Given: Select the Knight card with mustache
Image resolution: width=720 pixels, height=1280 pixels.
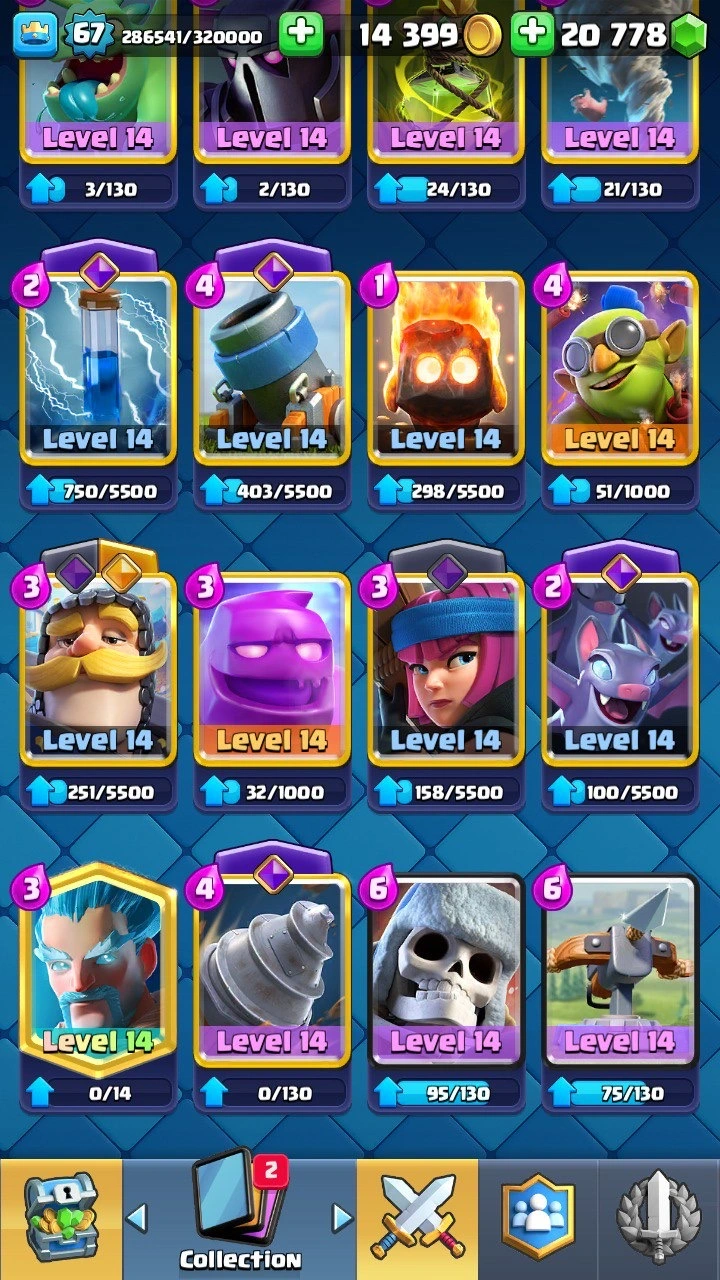Looking at the screenshot, I should coord(98,670).
